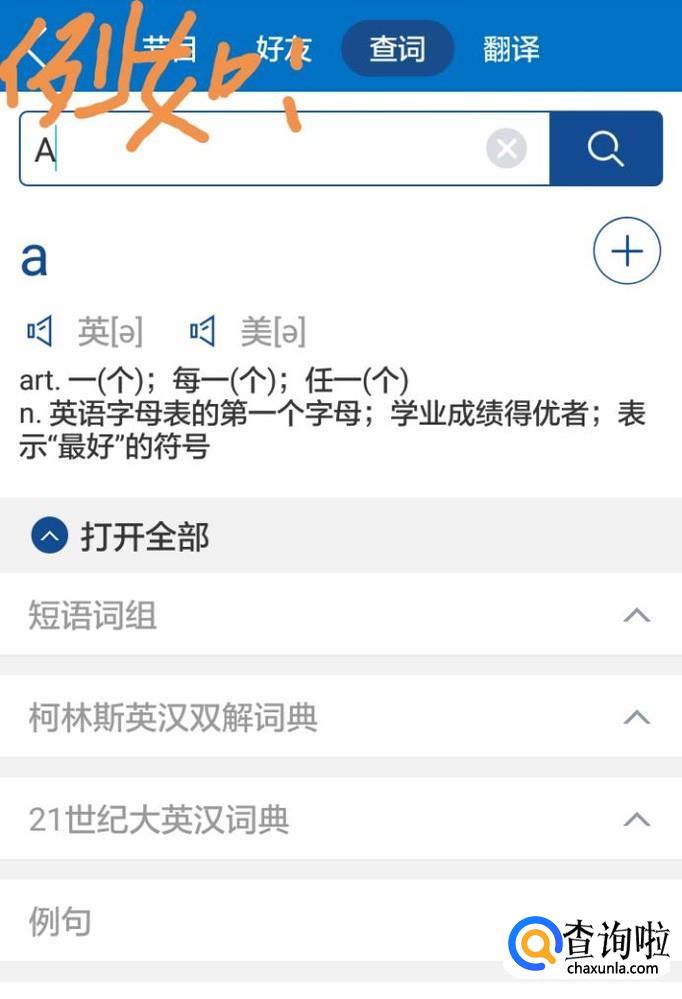This screenshot has width=682, height=999.
Task: Play the British 英 pronunciation
Action: pos(40,331)
